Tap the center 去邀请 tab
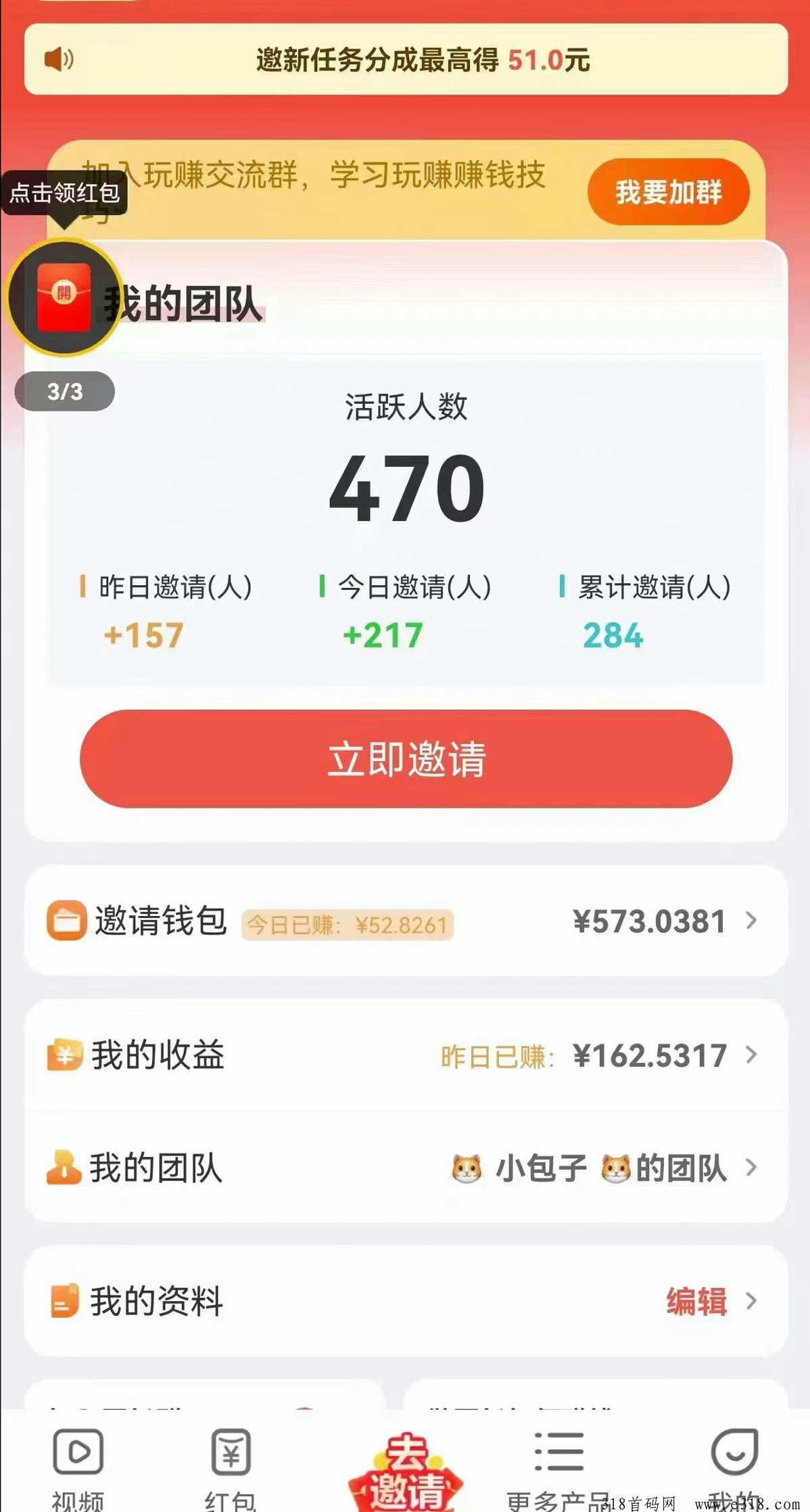The image size is (810, 1512). (406, 1472)
